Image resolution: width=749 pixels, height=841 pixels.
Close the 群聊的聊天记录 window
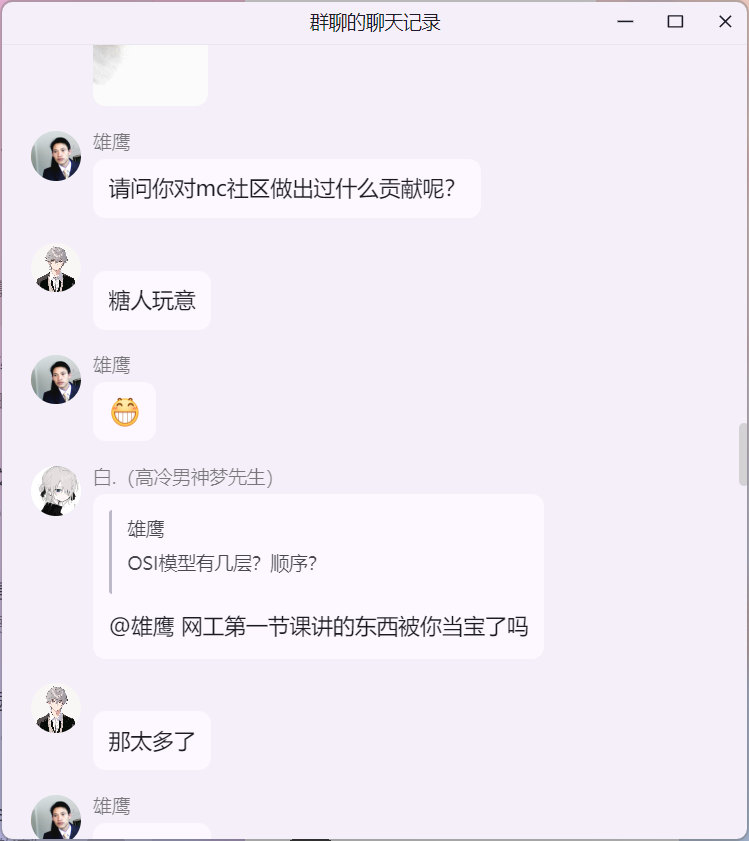point(725,22)
